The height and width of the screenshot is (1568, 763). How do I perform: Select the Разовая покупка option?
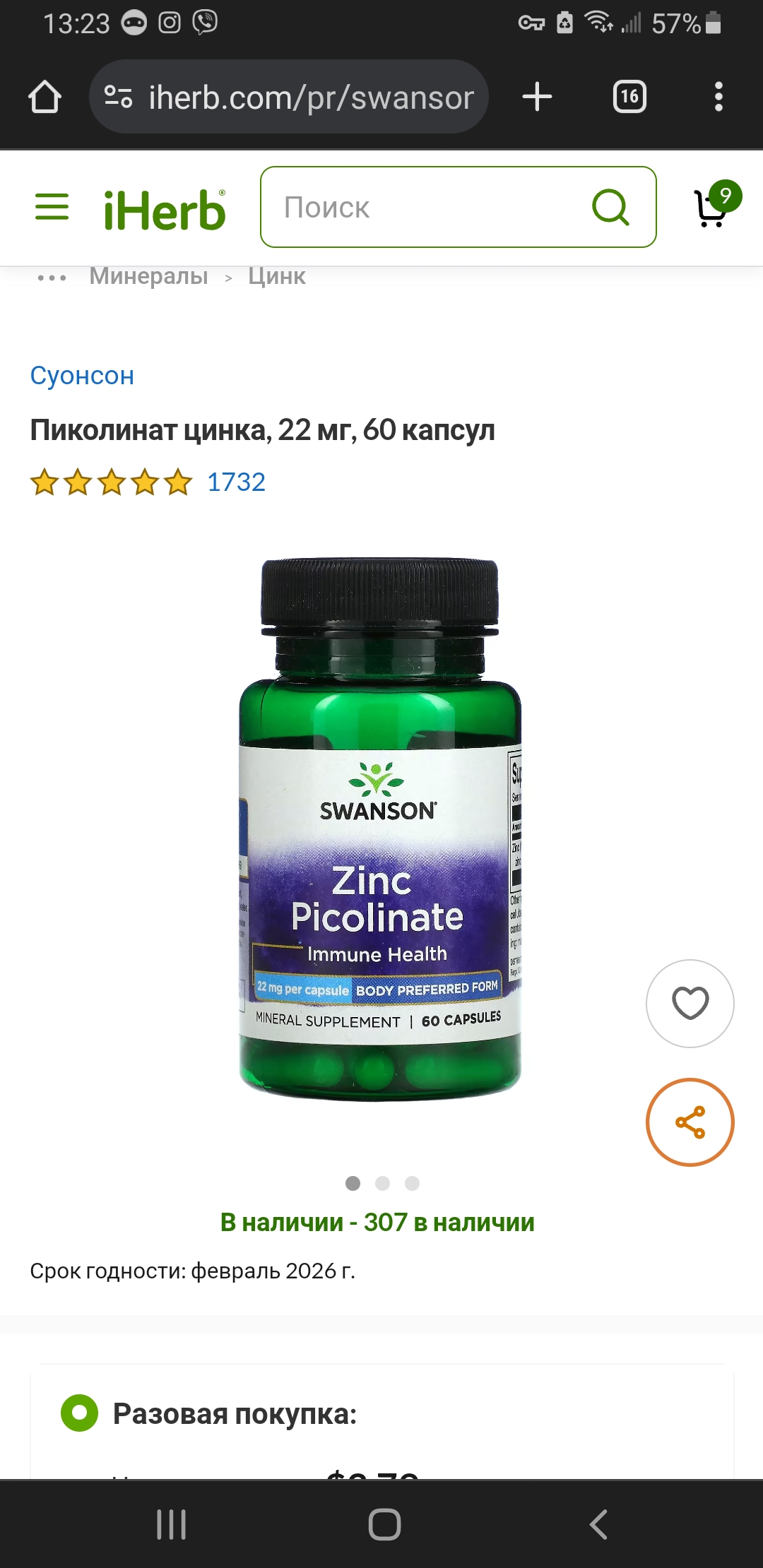tap(79, 1413)
